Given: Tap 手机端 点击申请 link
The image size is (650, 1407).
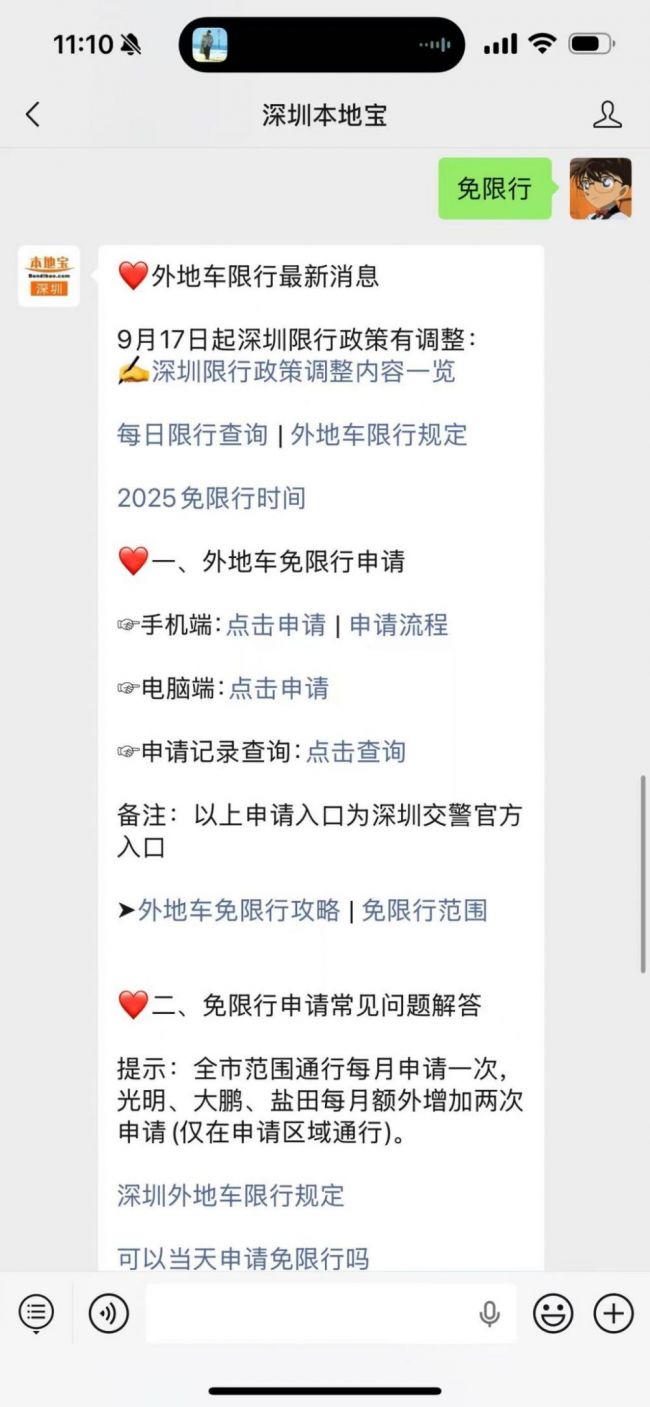Looking at the screenshot, I should [x=276, y=625].
